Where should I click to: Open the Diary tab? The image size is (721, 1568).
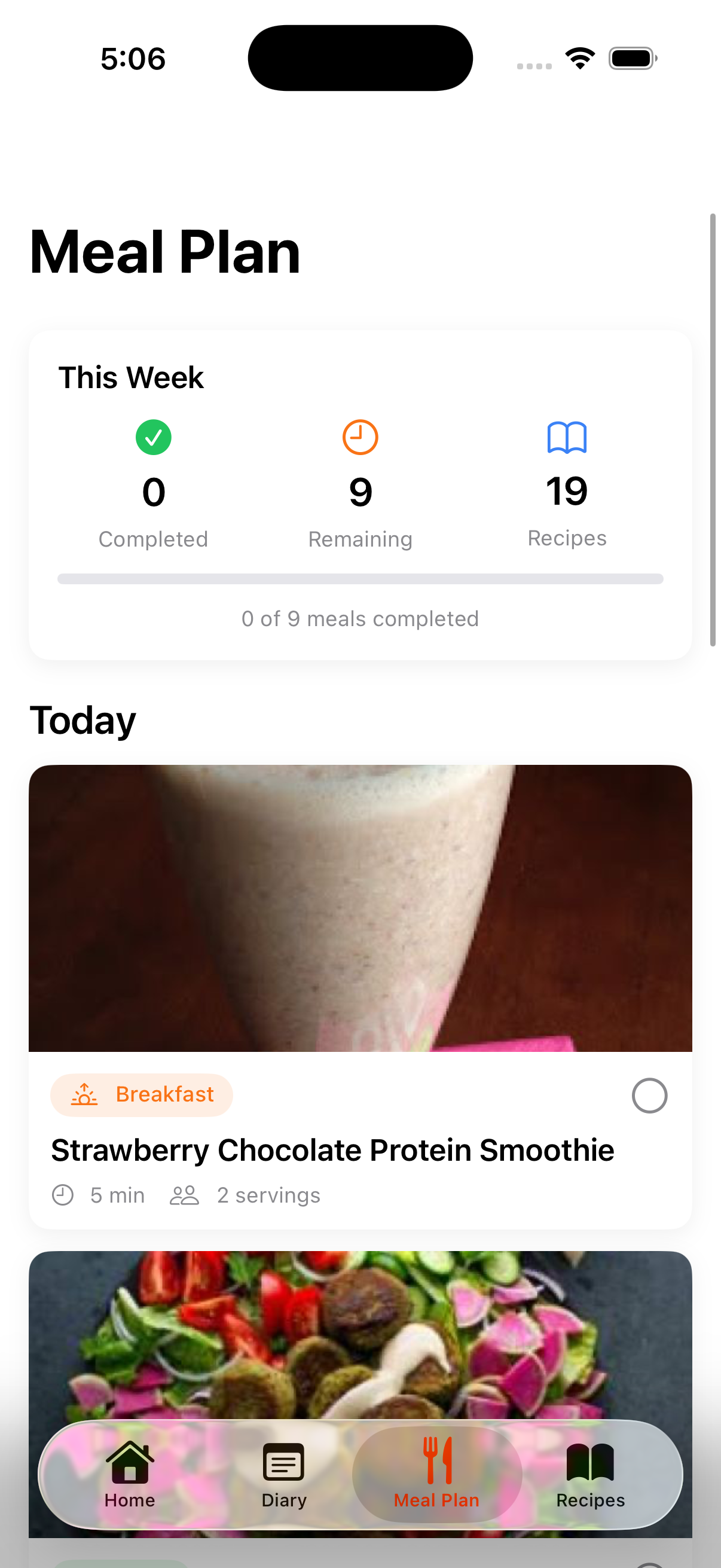pos(283,1474)
